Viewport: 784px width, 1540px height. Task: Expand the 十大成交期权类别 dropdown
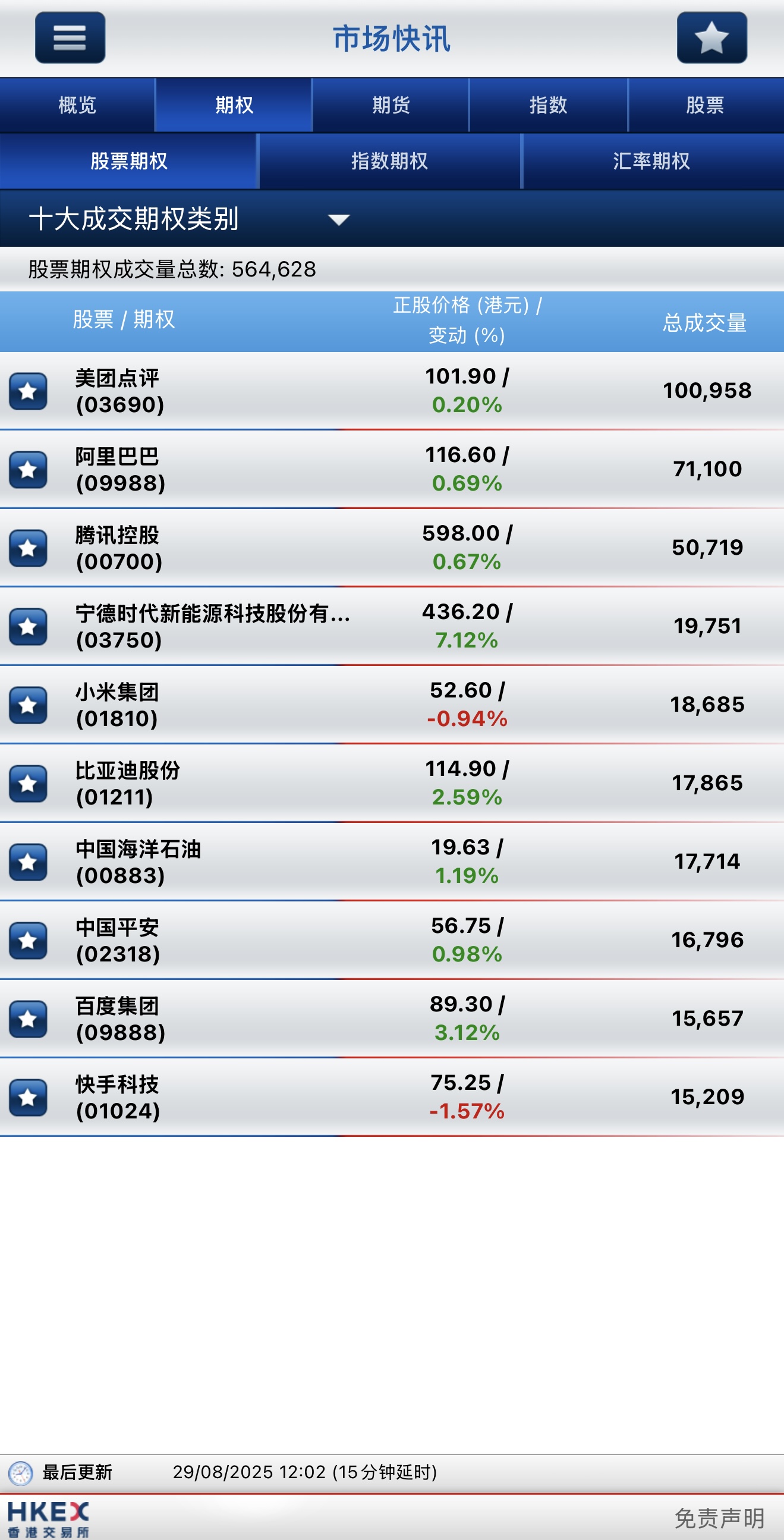click(x=189, y=219)
